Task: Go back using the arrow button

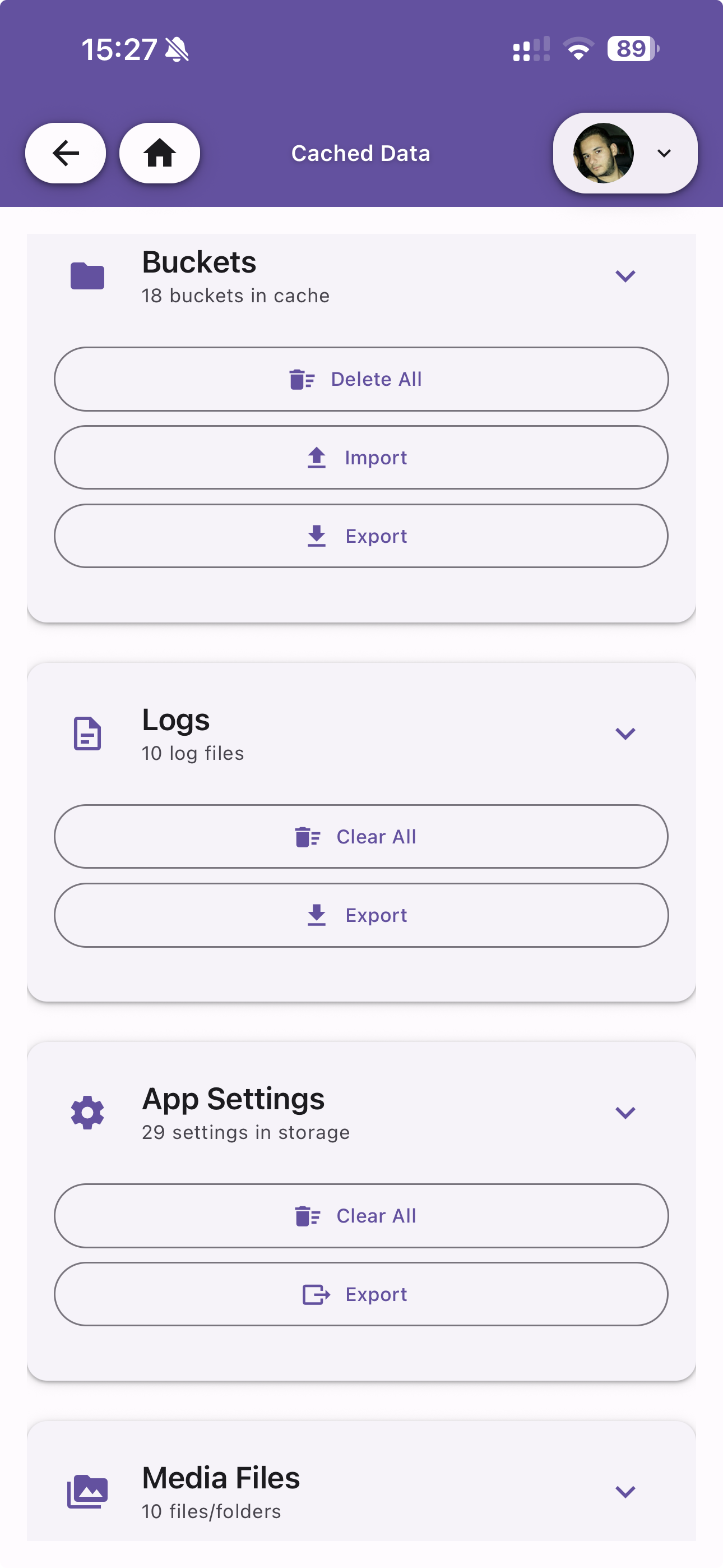Action: pyautogui.click(x=66, y=153)
